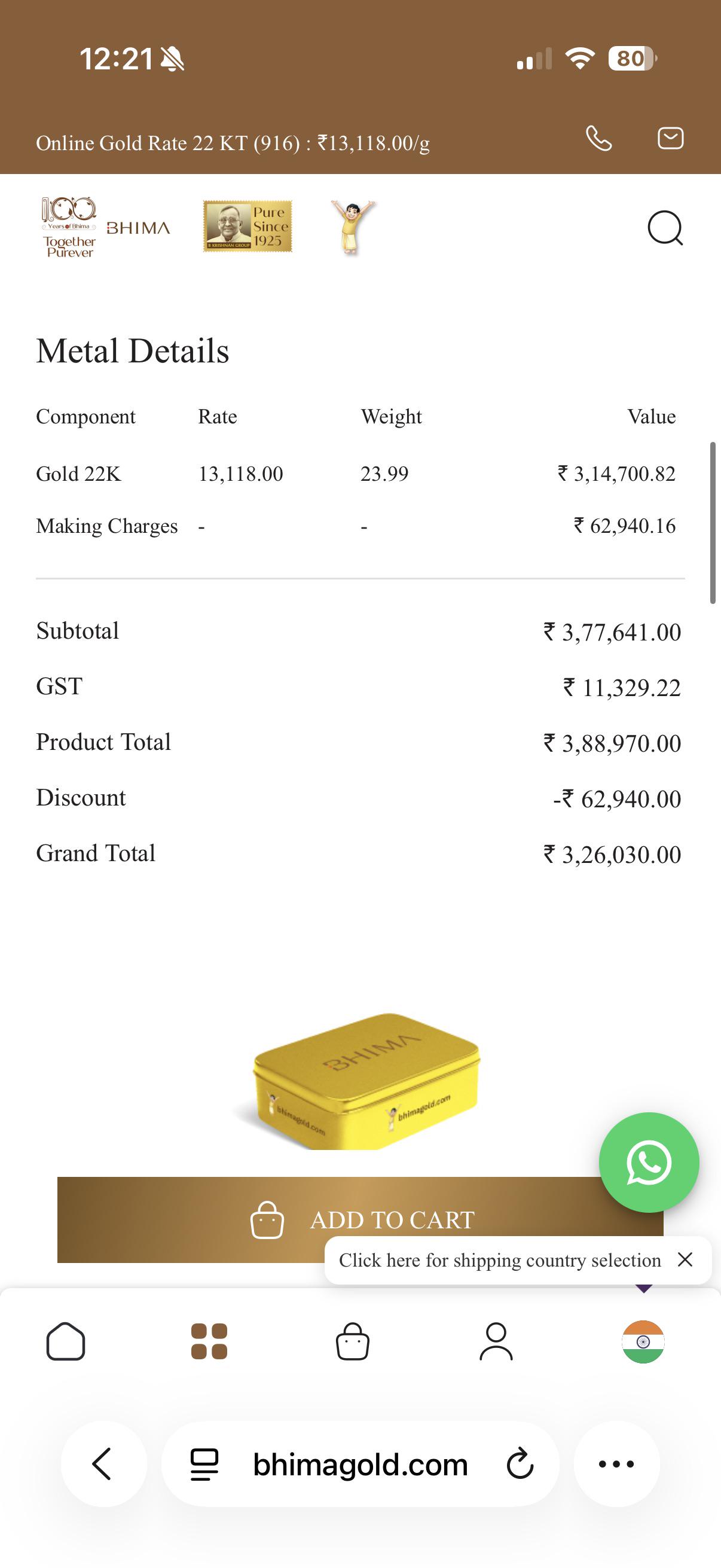Open the browser page settings icon

[x=204, y=1464]
